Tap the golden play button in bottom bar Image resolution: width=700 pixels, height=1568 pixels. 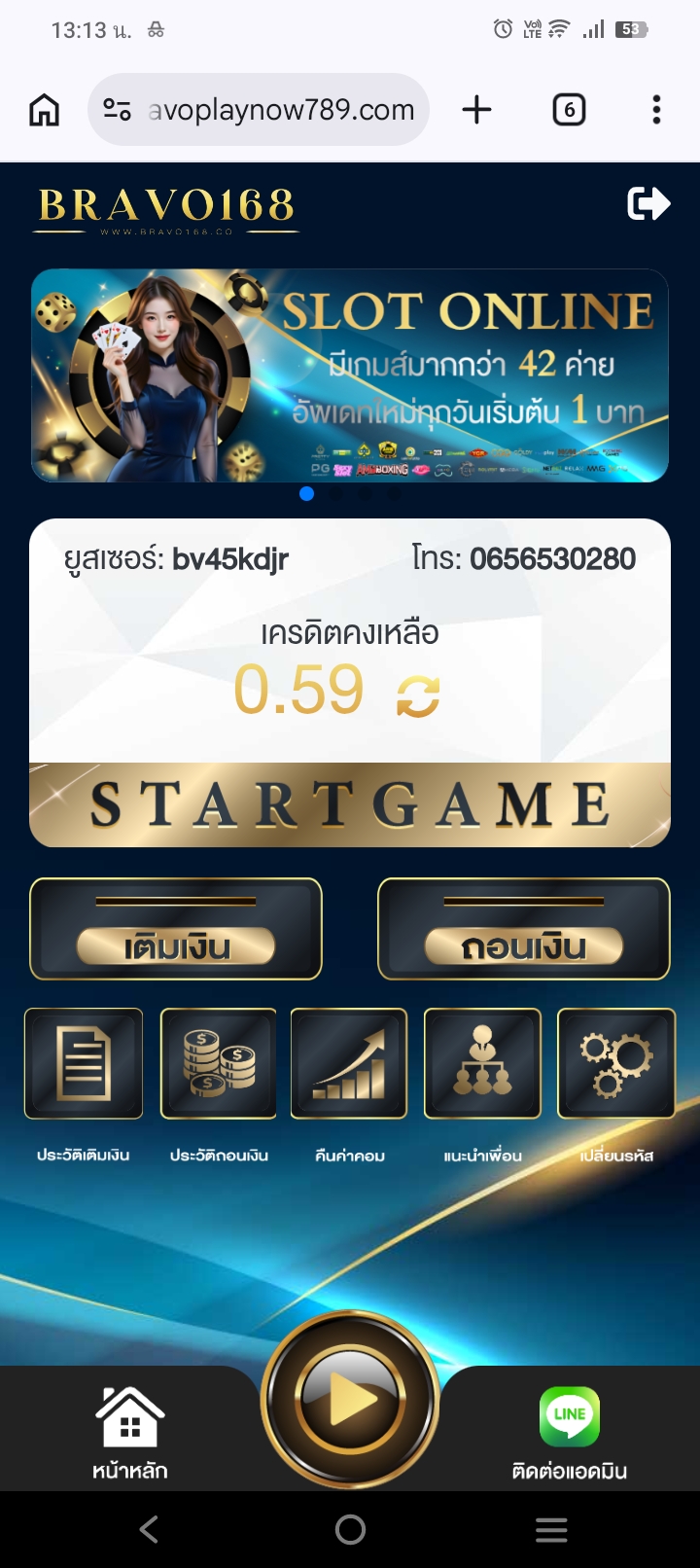[x=350, y=1401]
